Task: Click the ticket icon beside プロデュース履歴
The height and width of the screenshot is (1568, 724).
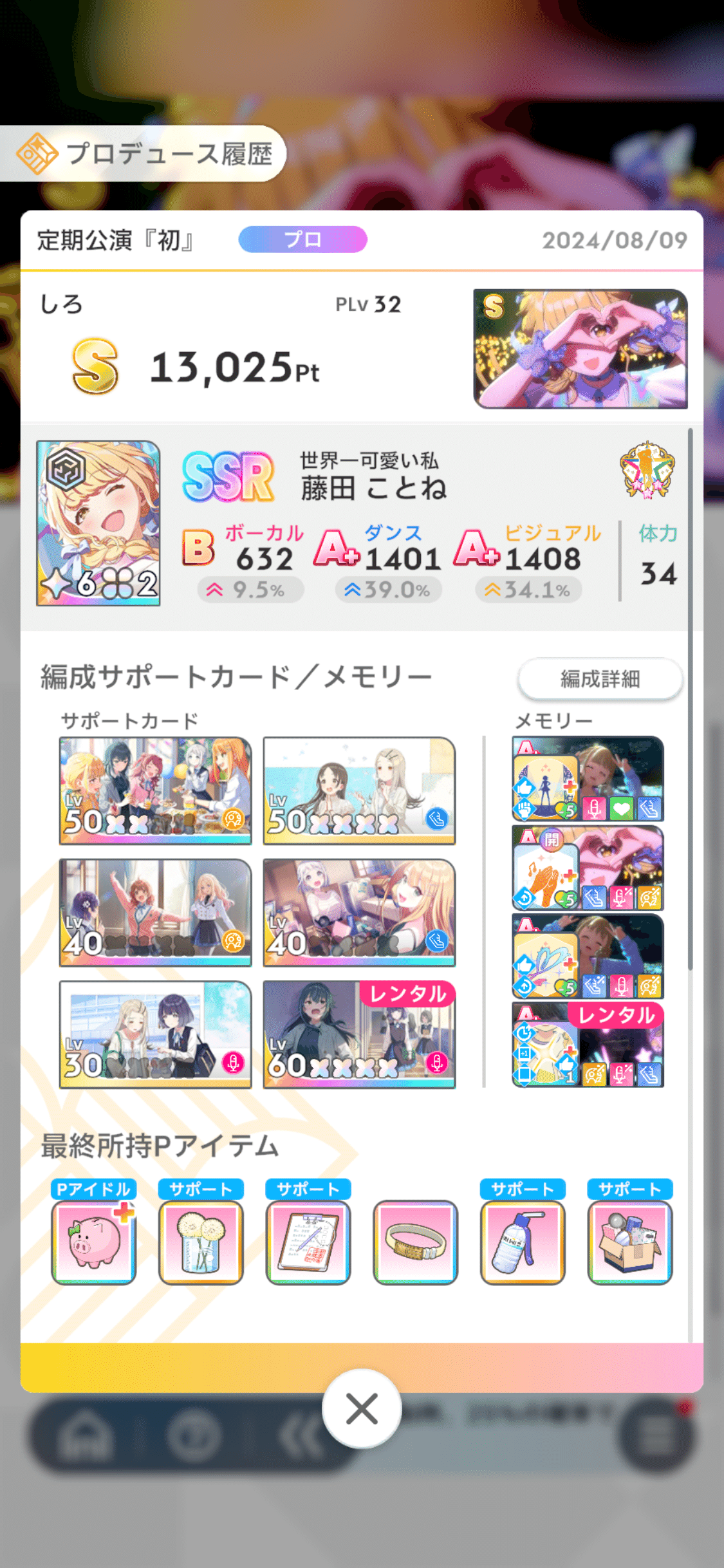Action: tap(37, 152)
